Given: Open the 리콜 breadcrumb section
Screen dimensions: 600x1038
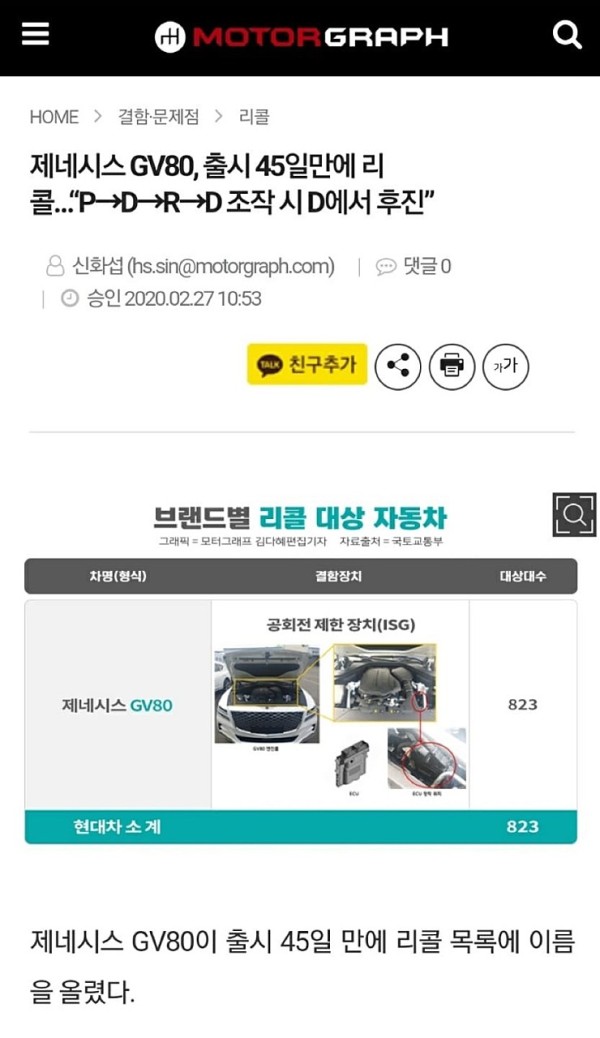Looking at the screenshot, I should [x=254, y=117].
